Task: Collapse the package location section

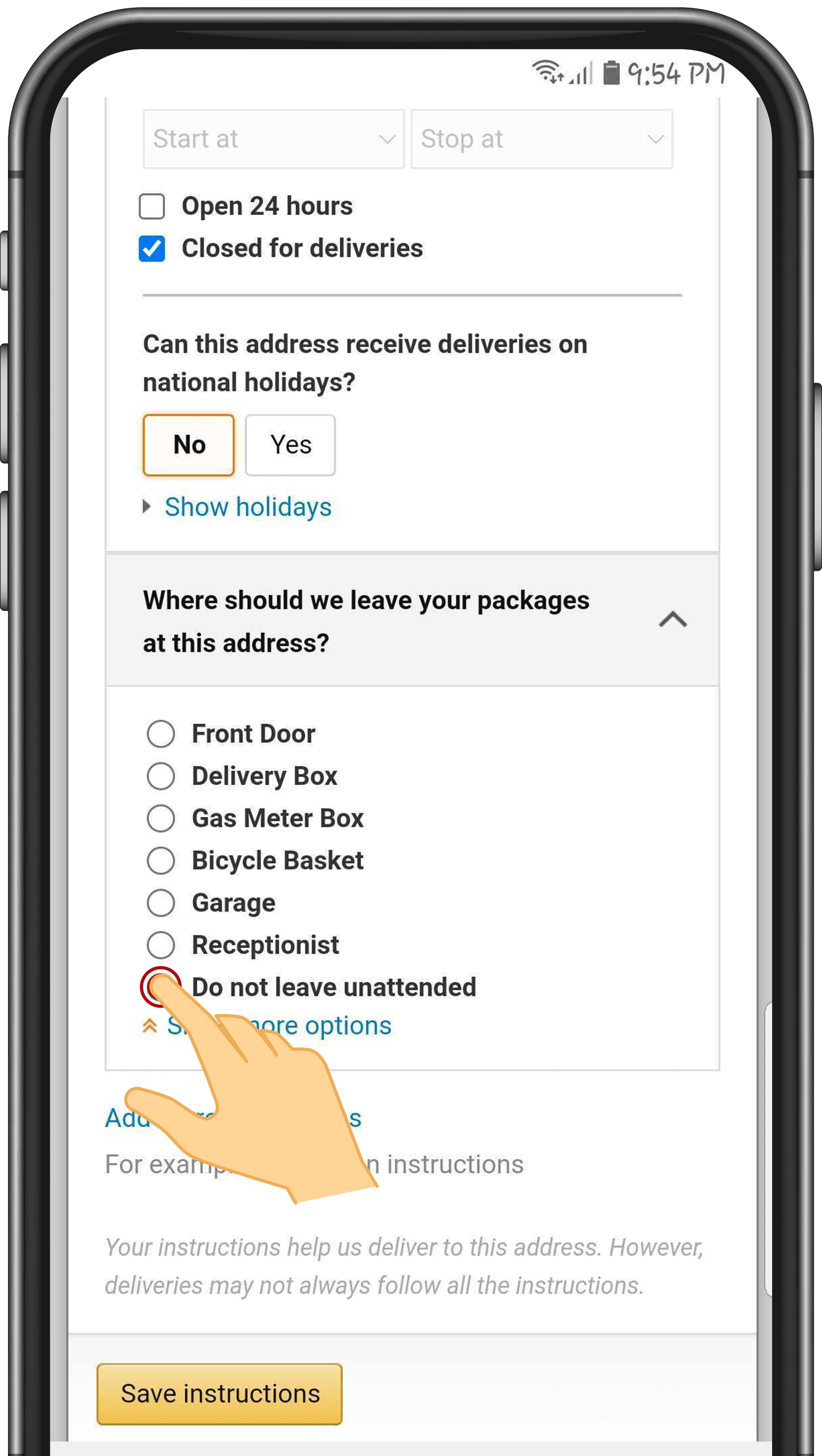Action: (672, 621)
